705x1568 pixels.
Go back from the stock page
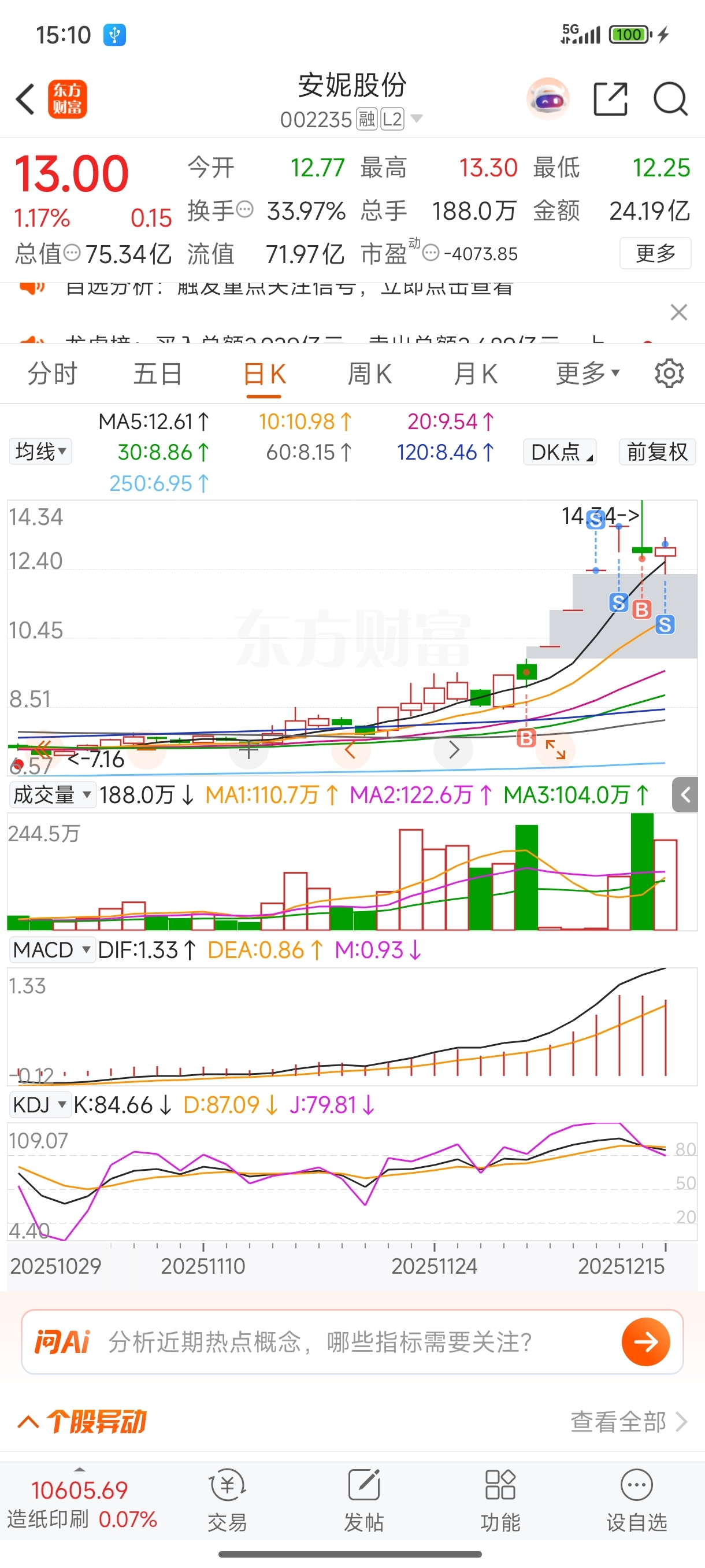click(25, 99)
